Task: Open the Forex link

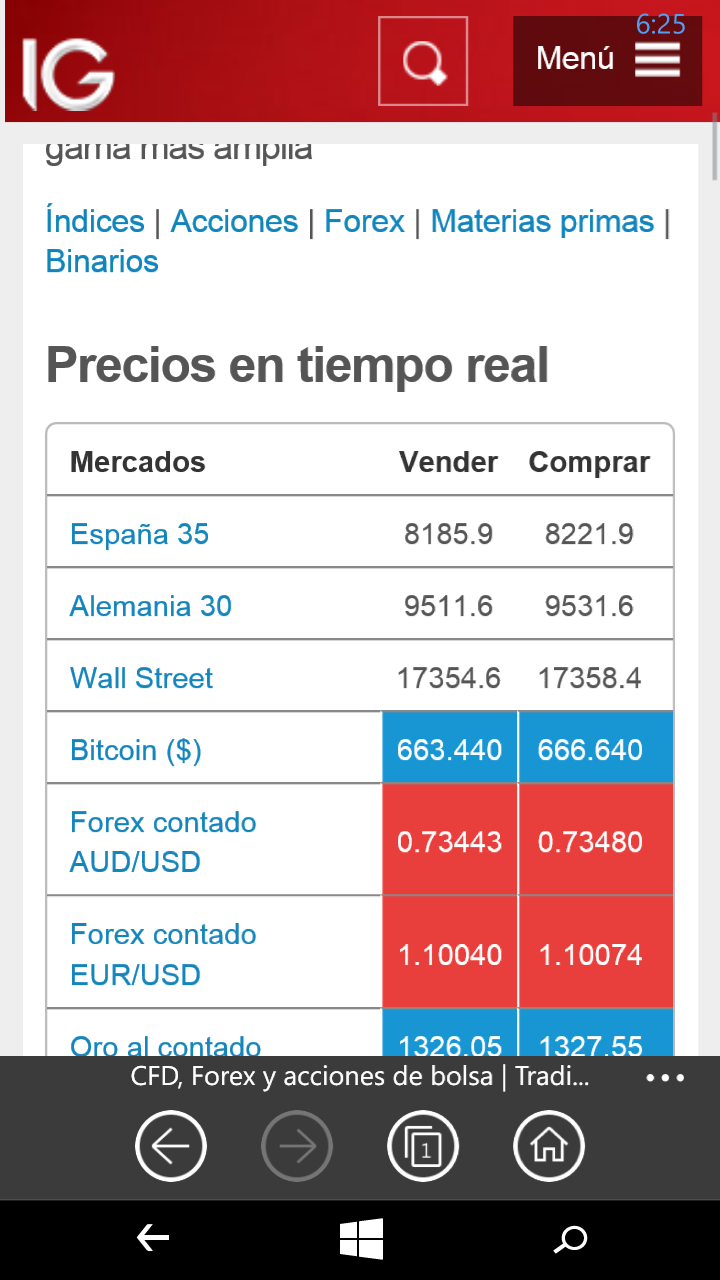Action: 364,221
